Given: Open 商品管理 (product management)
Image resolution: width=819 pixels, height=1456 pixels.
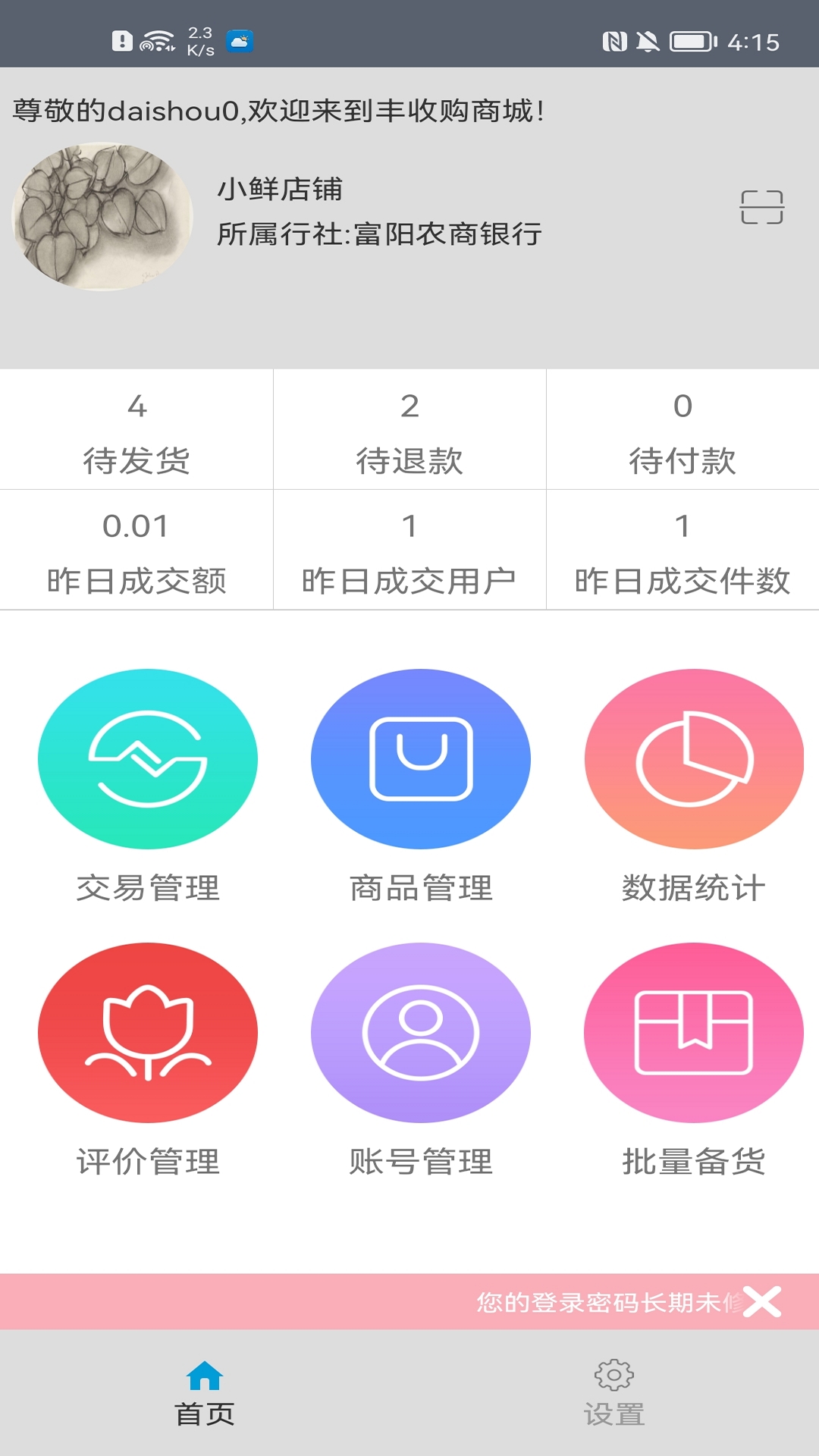Looking at the screenshot, I should pos(421,759).
